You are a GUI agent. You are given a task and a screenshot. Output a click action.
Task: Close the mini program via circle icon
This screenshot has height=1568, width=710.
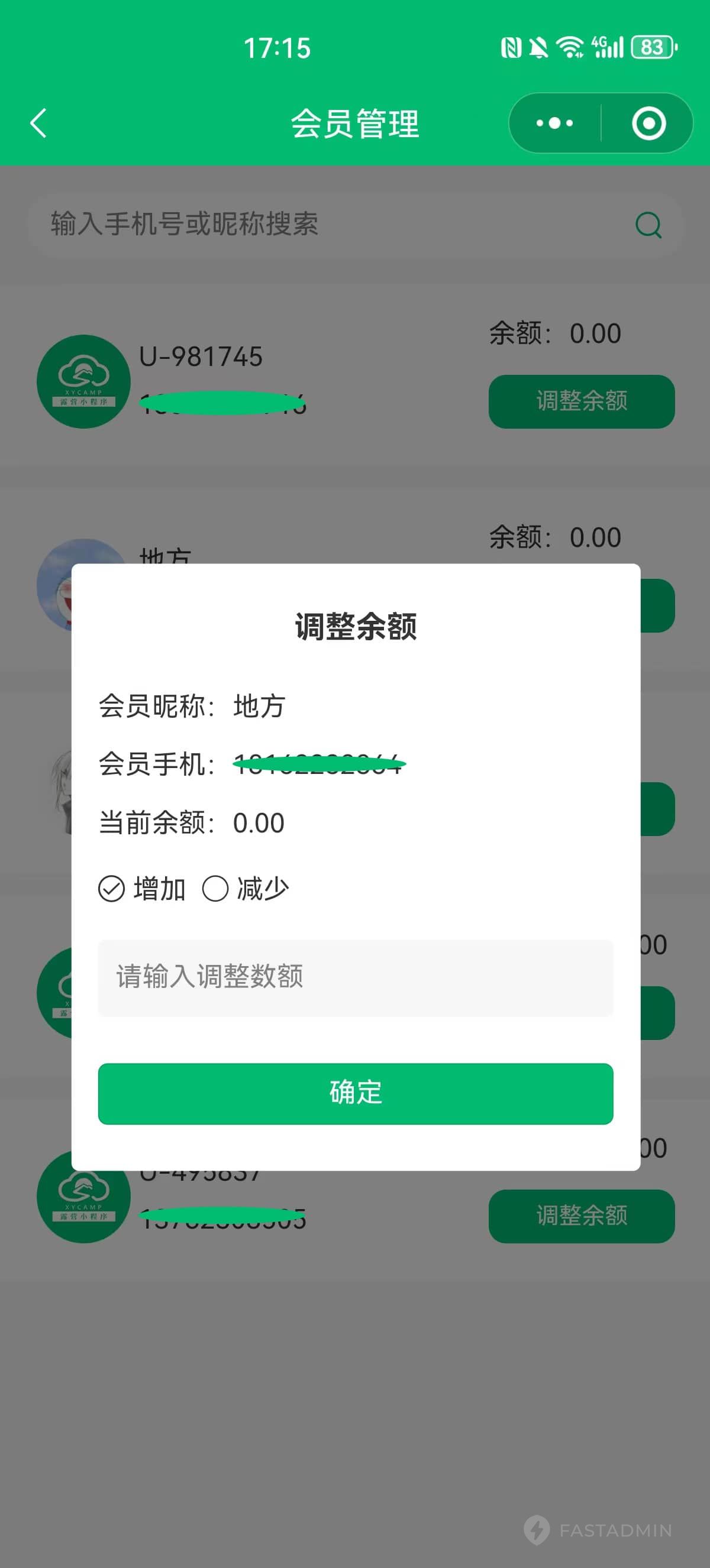pyautogui.click(x=648, y=124)
